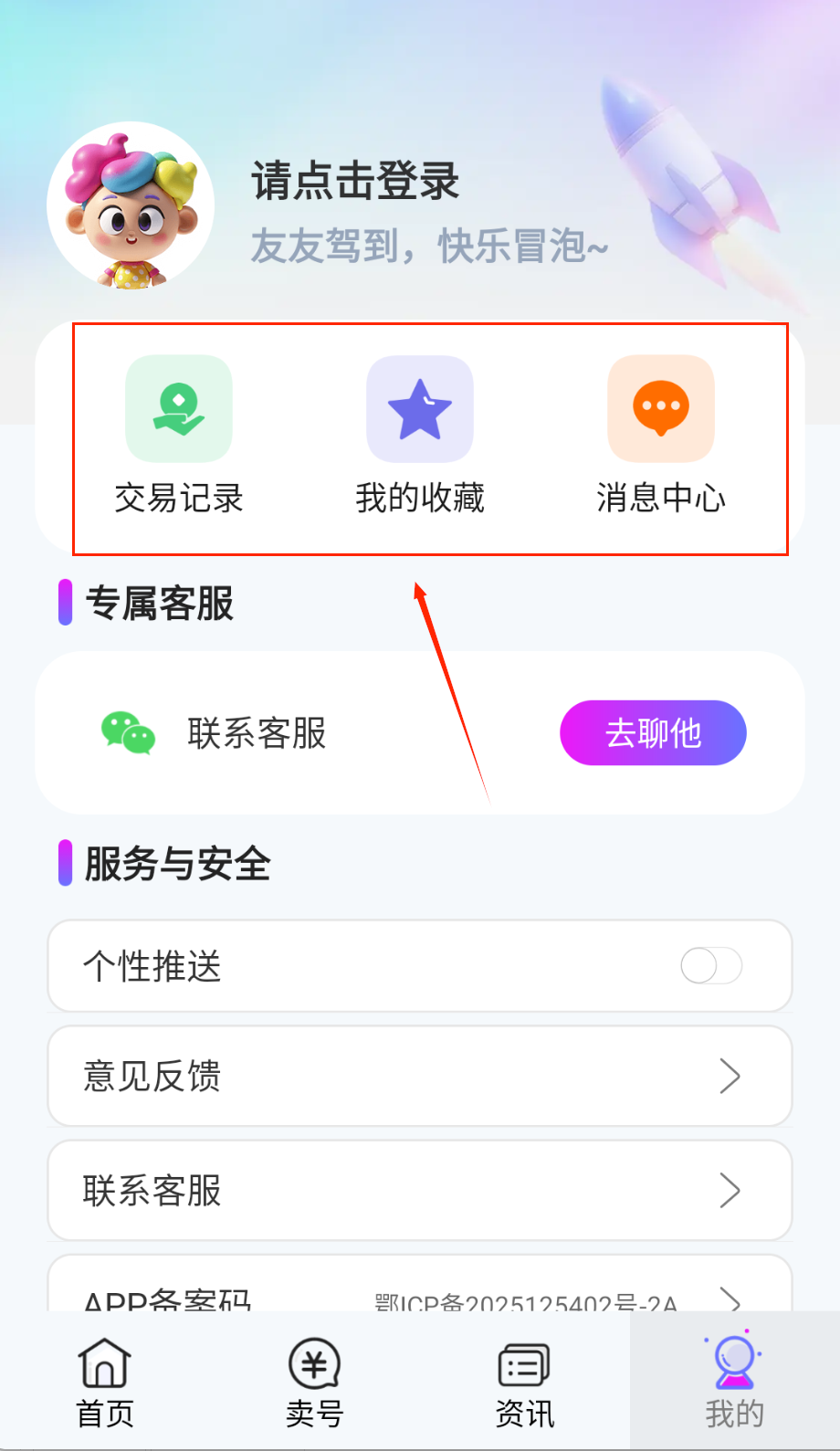
Task: Tap the profile avatar
Action: coord(131,205)
